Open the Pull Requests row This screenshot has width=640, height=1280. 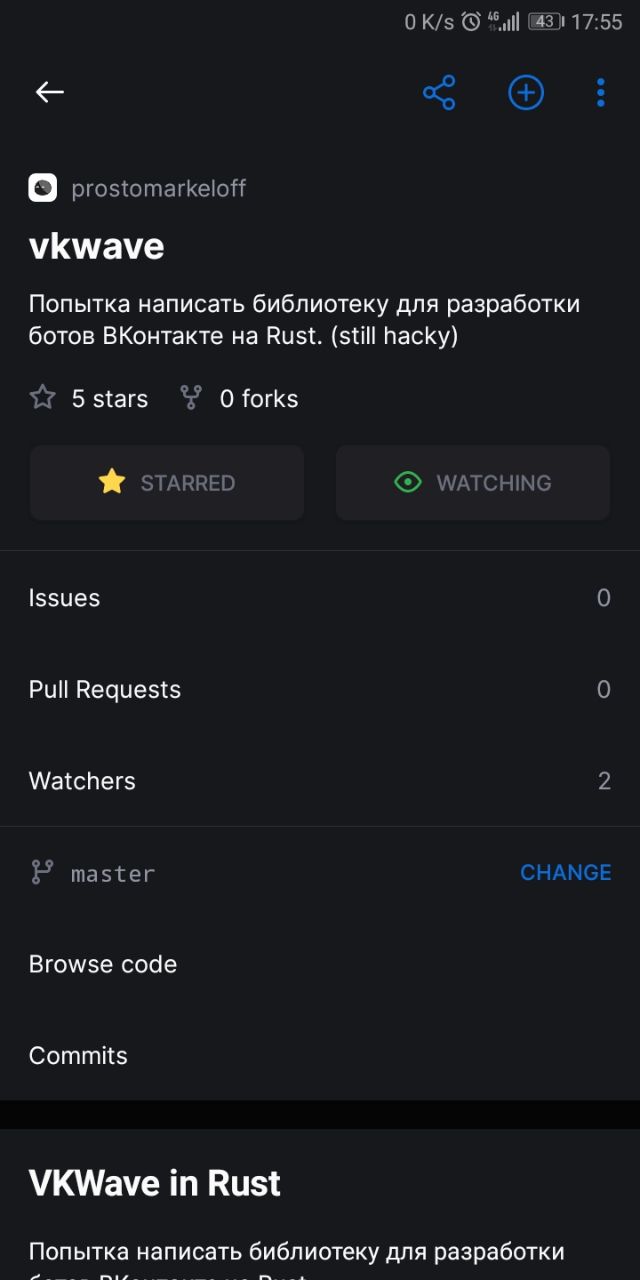(x=320, y=690)
